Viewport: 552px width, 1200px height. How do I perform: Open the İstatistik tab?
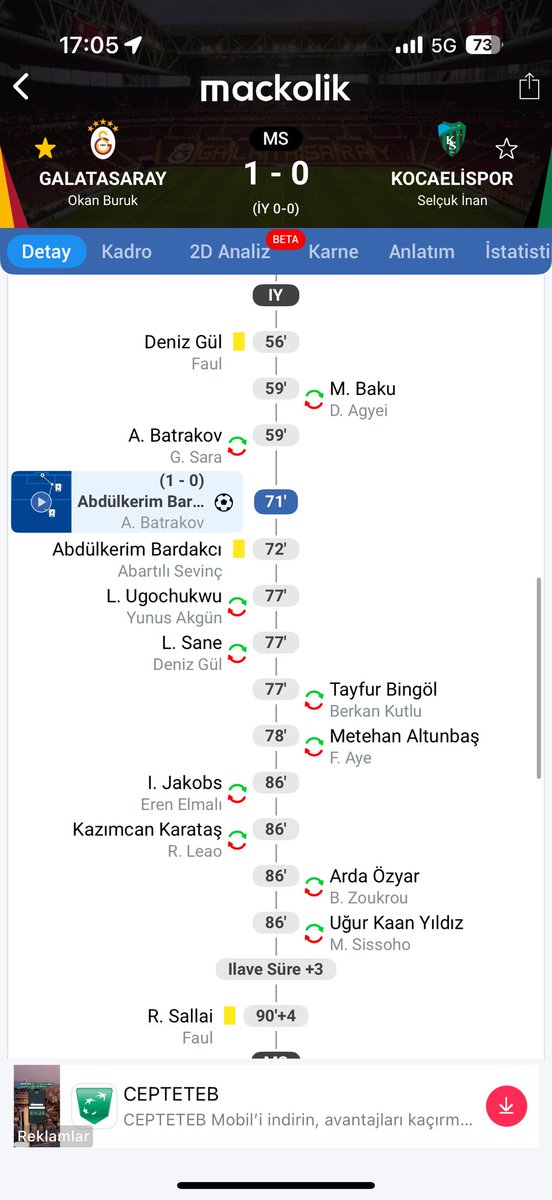click(517, 251)
